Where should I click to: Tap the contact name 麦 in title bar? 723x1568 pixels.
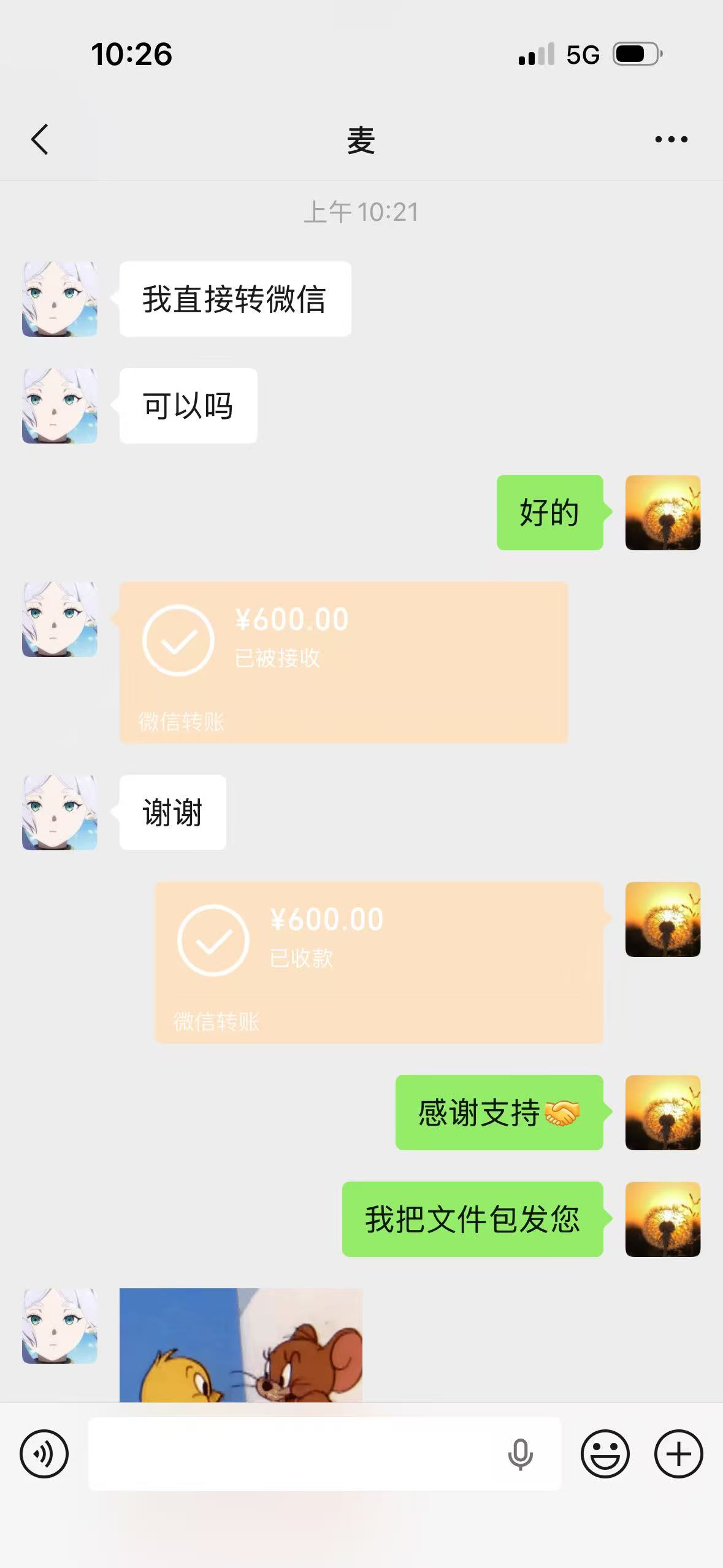coord(361,139)
